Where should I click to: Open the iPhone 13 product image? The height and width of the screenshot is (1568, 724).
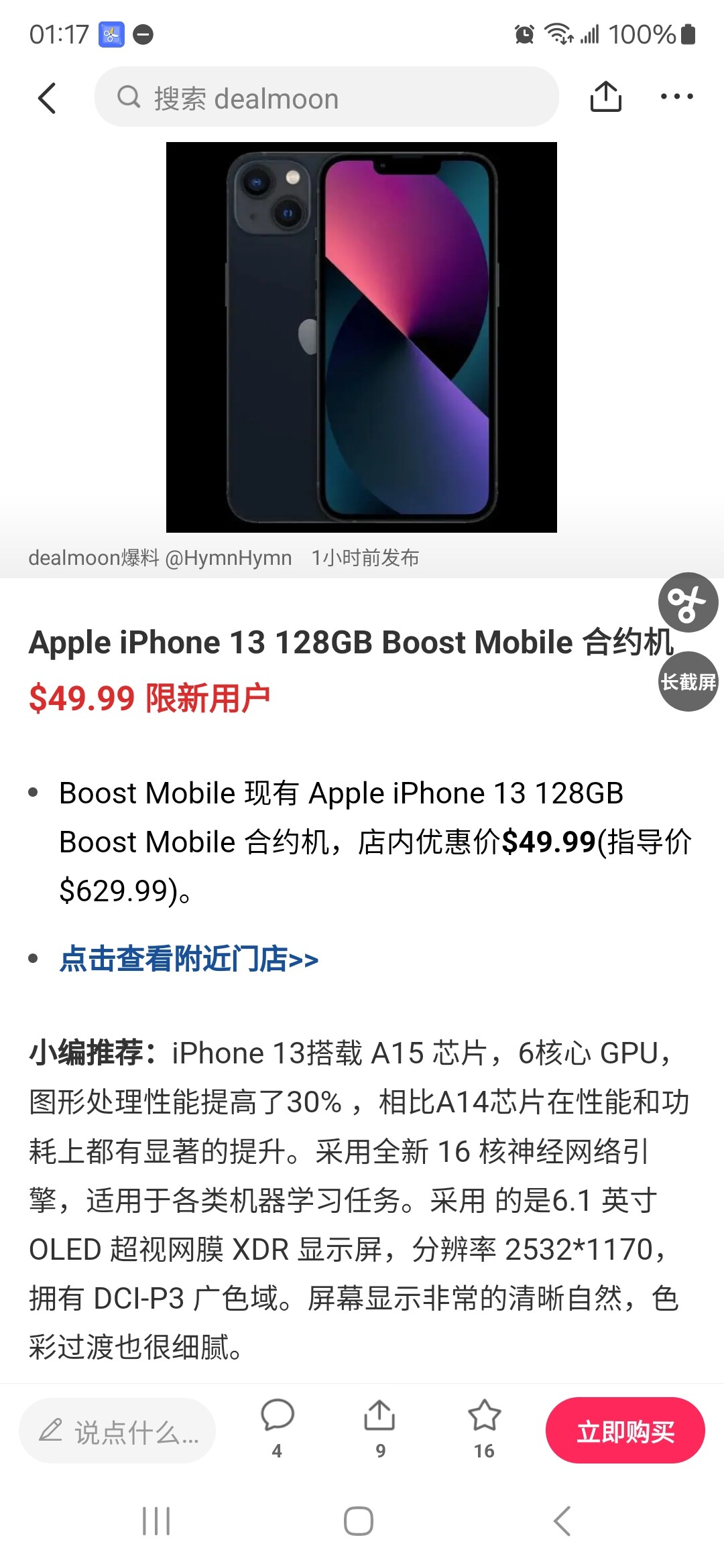[x=361, y=337]
